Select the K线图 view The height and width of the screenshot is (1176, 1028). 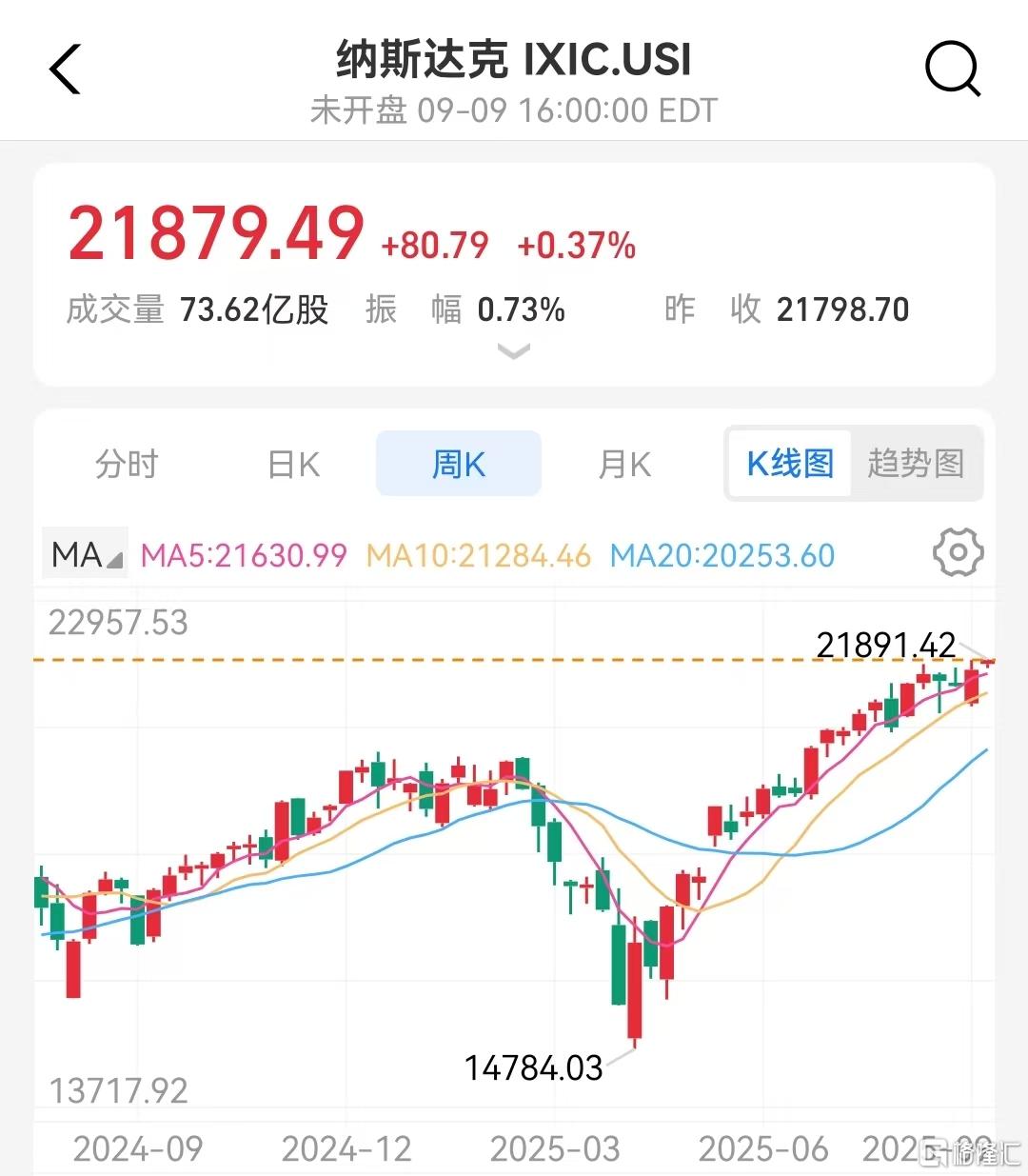pyautogui.click(x=789, y=464)
